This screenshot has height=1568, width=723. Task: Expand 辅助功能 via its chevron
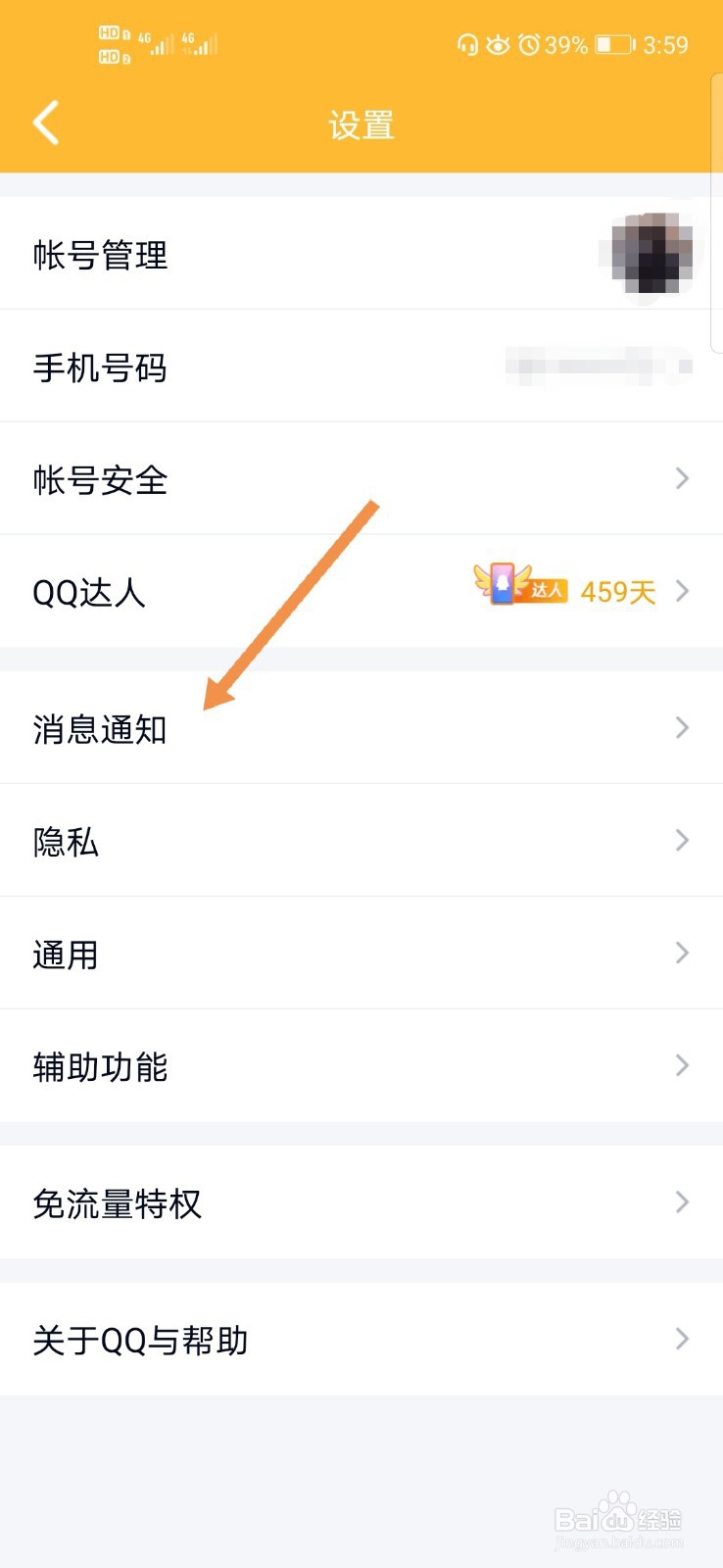683,1066
